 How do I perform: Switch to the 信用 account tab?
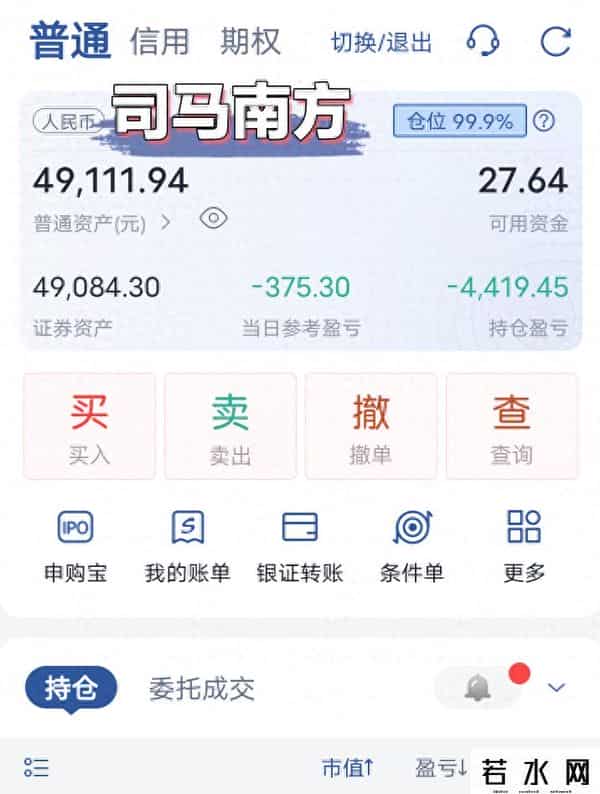[159, 42]
